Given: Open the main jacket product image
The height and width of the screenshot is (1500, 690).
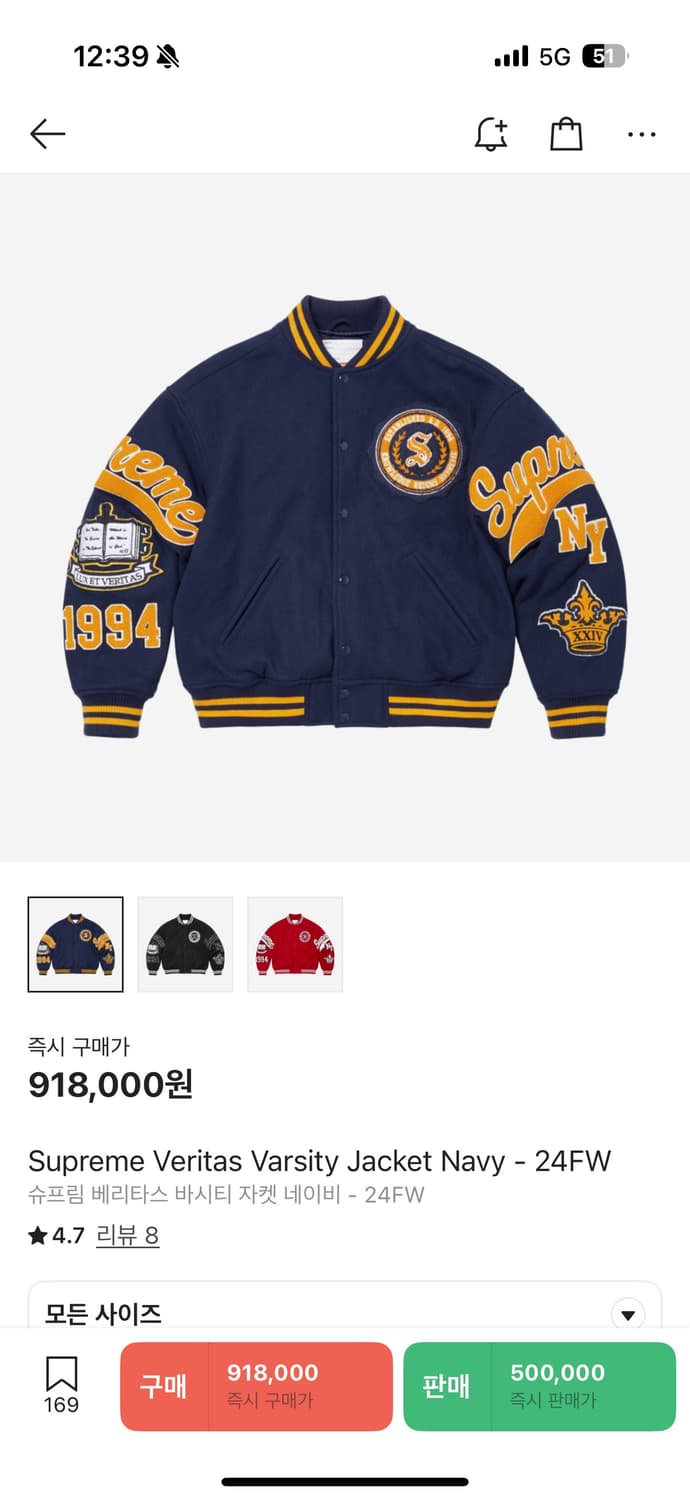Looking at the screenshot, I should pyautogui.click(x=345, y=517).
